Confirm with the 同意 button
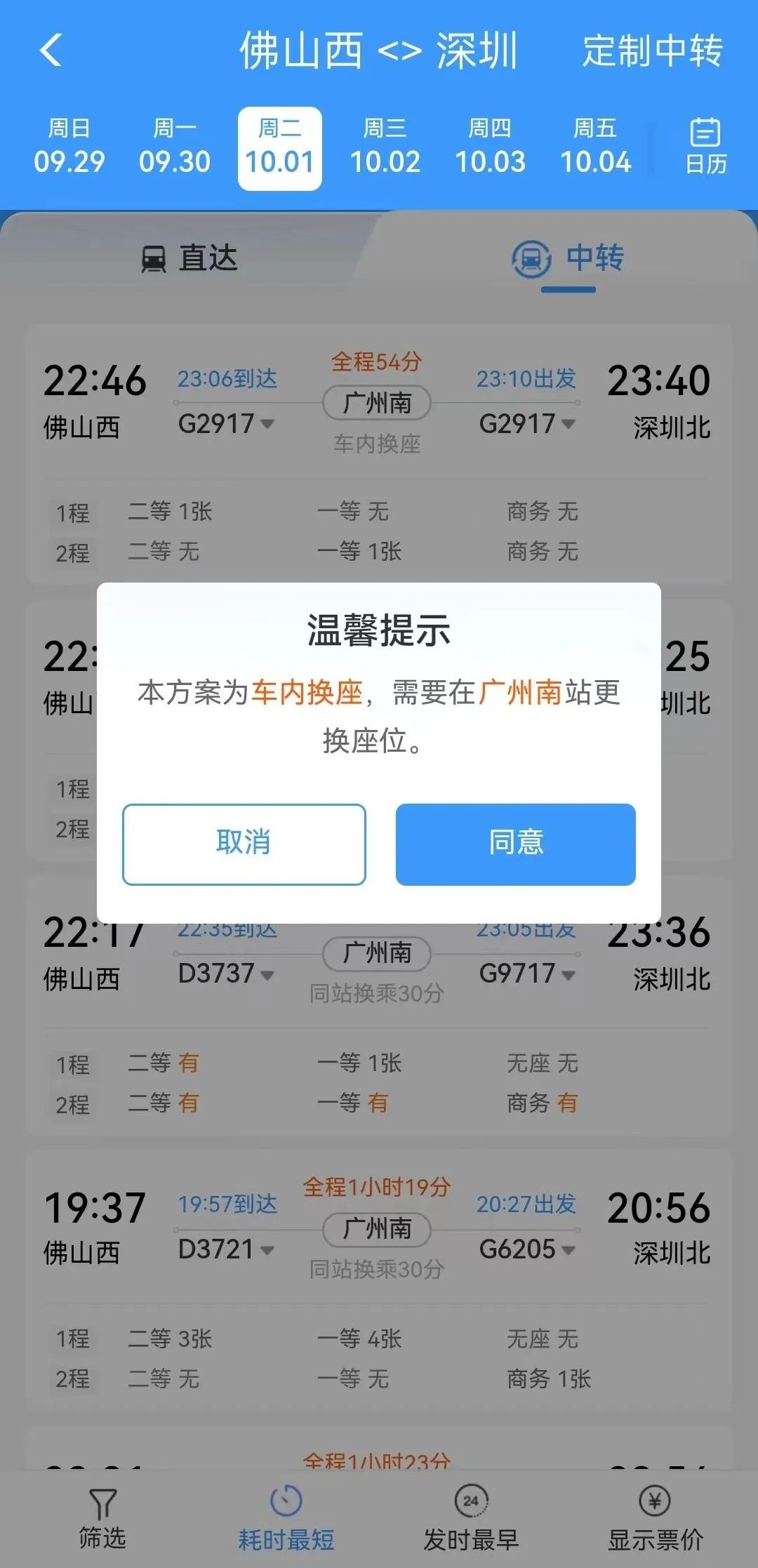Screen dimensions: 758x1568 [x=516, y=844]
